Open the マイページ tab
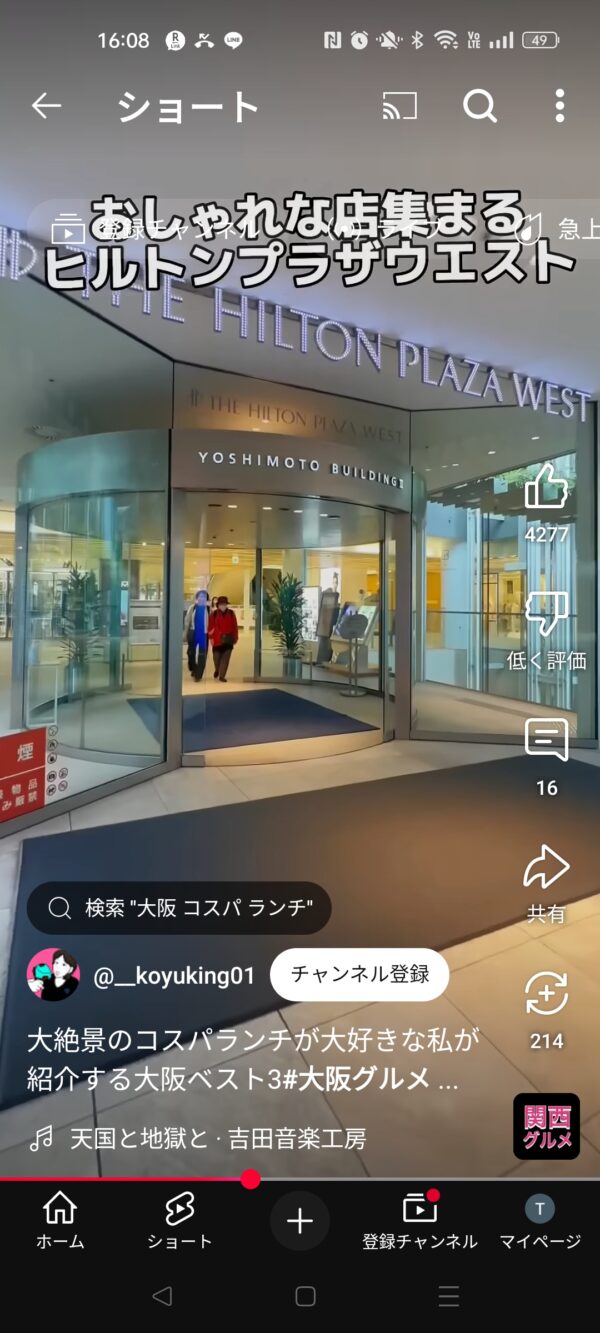The image size is (600, 1333). pyautogui.click(x=540, y=1220)
